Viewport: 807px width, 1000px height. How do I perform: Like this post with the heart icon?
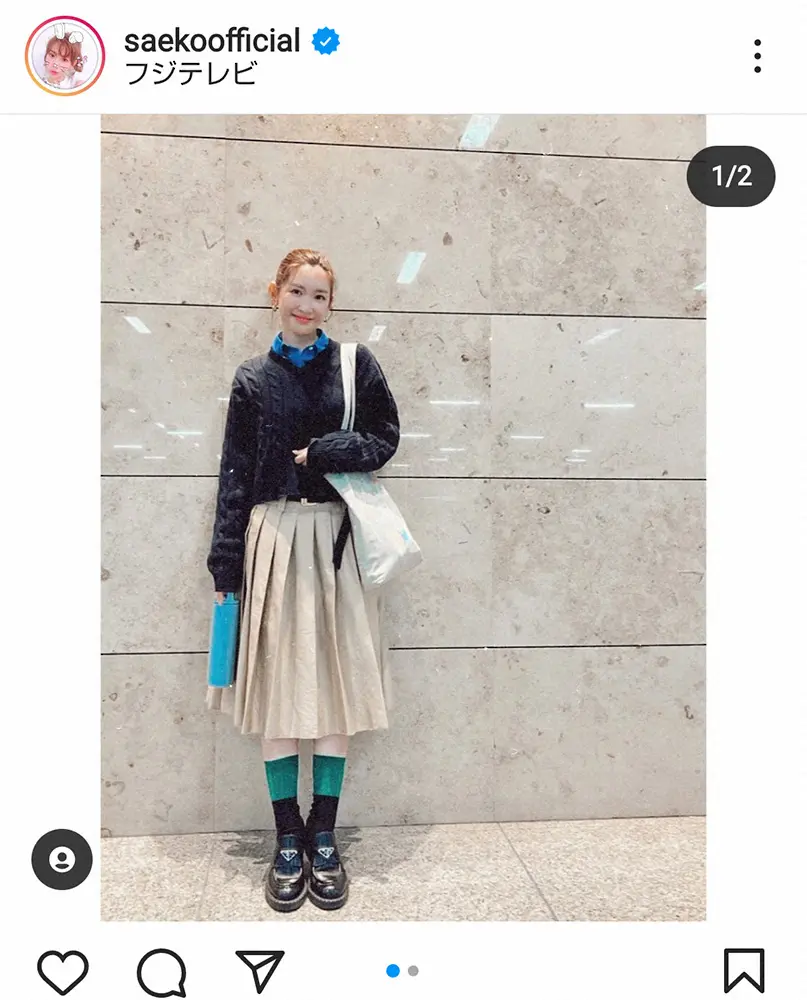pyautogui.click(x=63, y=971)
